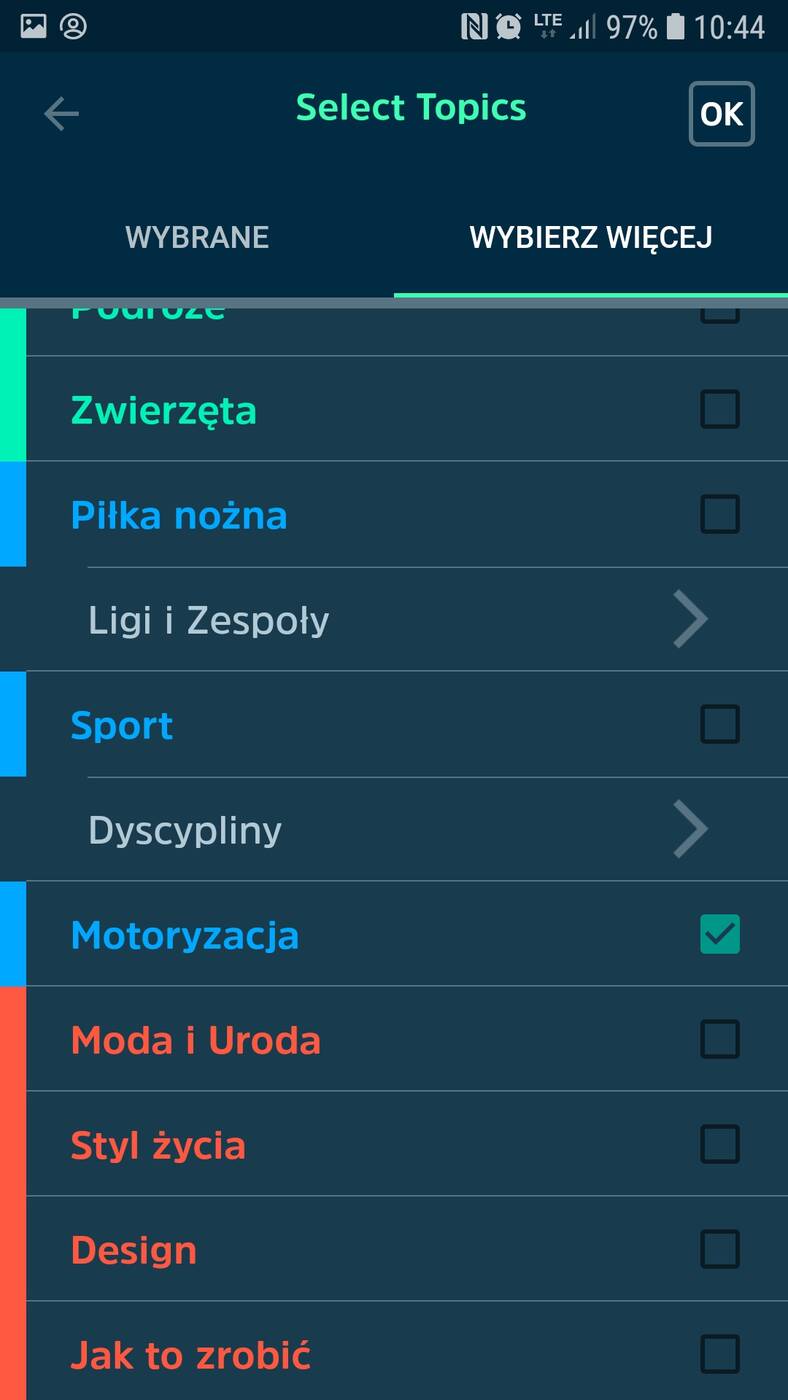788x1400 pixels.
Task: Enable the Moda i Uroda checkbox
Action: [x=720, y=1040]
